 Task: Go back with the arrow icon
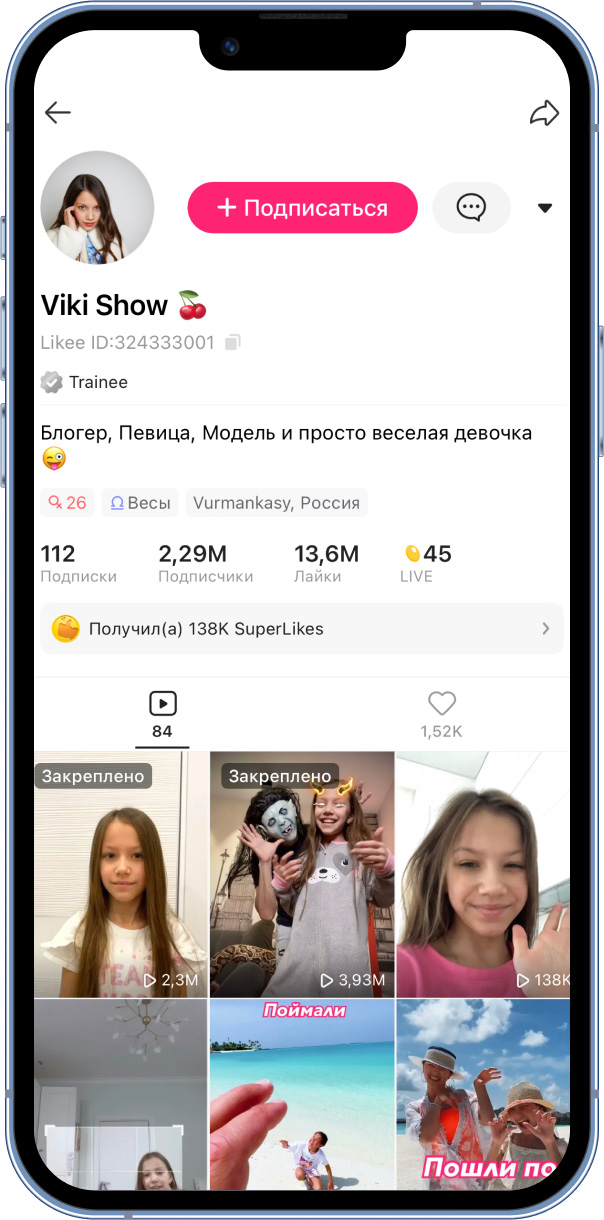click(58, 113)
